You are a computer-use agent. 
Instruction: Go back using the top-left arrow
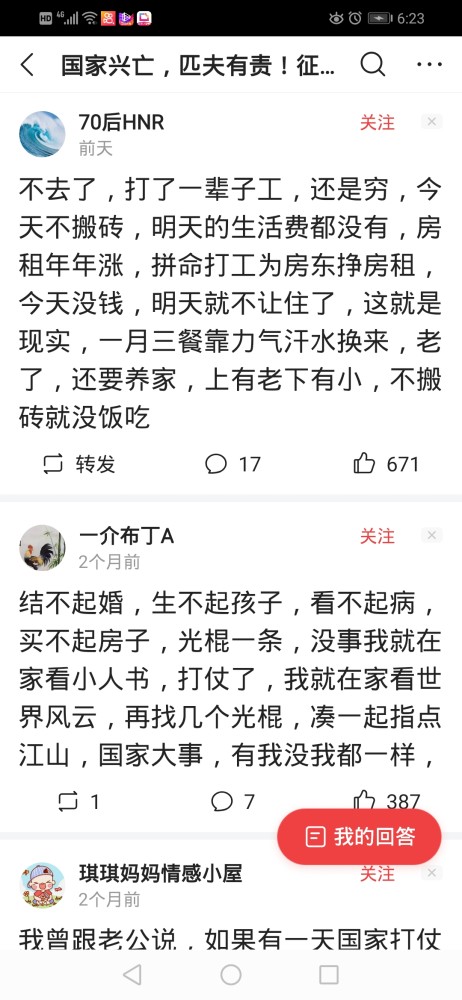pos(27,65)
